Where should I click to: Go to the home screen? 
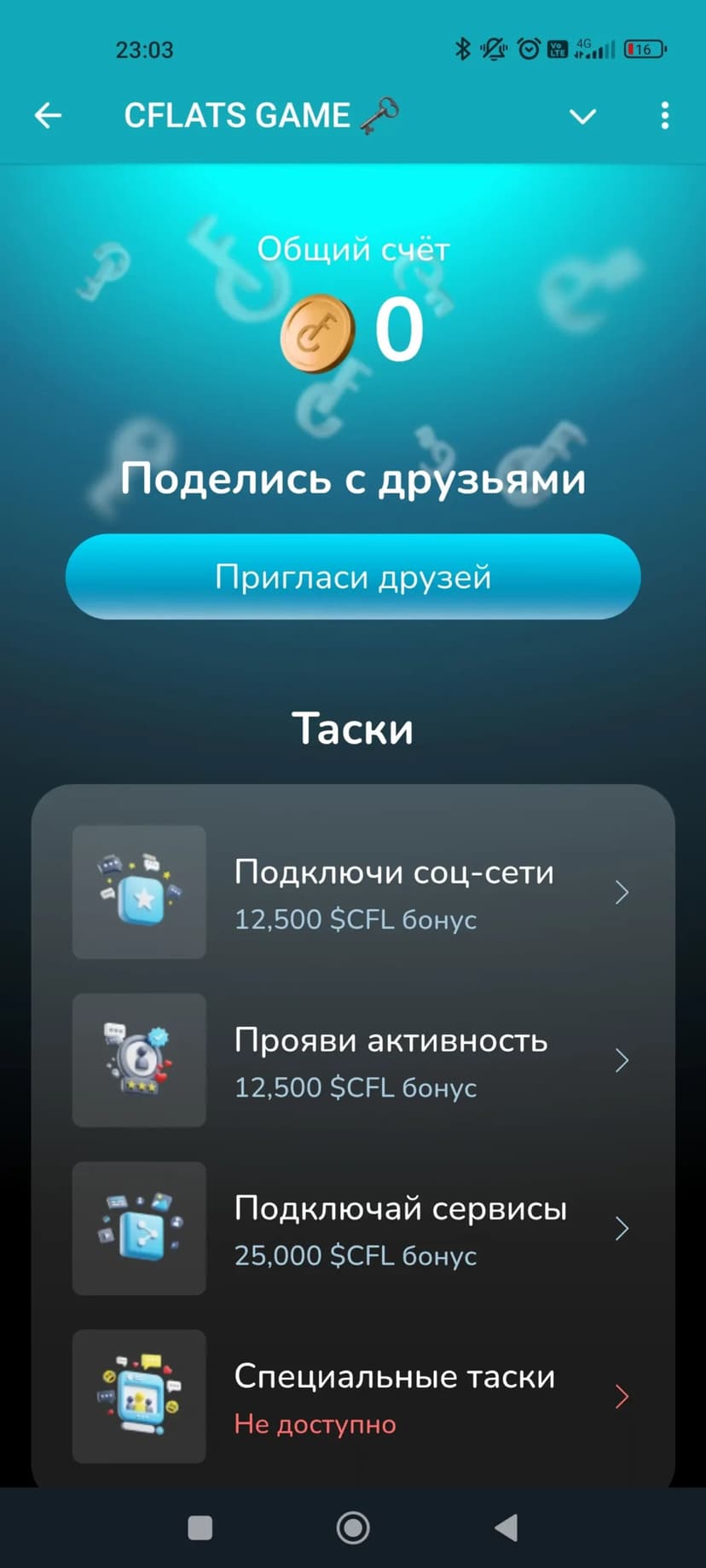353,1528
